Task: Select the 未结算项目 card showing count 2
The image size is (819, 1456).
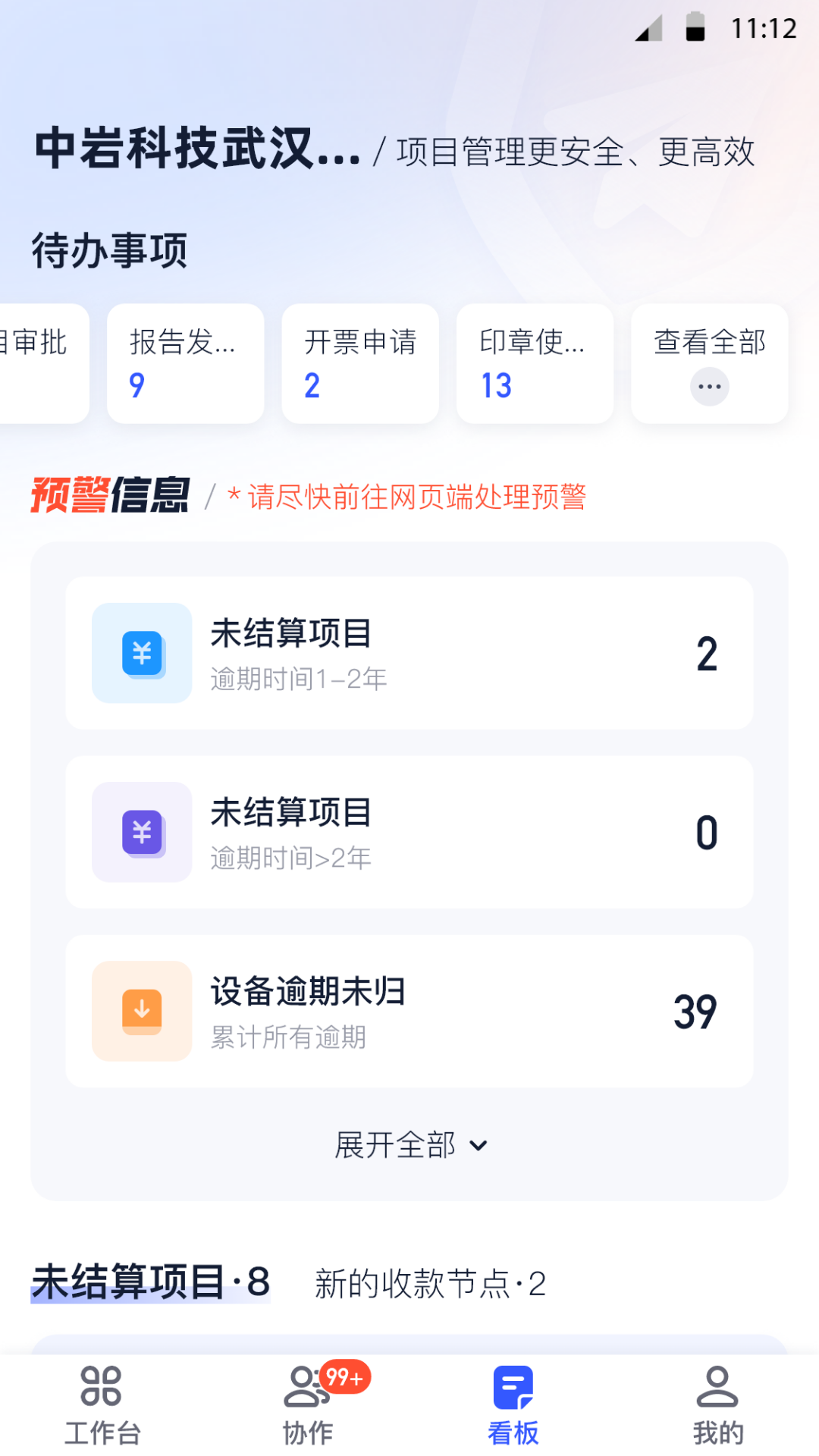Action: (409, 653)
